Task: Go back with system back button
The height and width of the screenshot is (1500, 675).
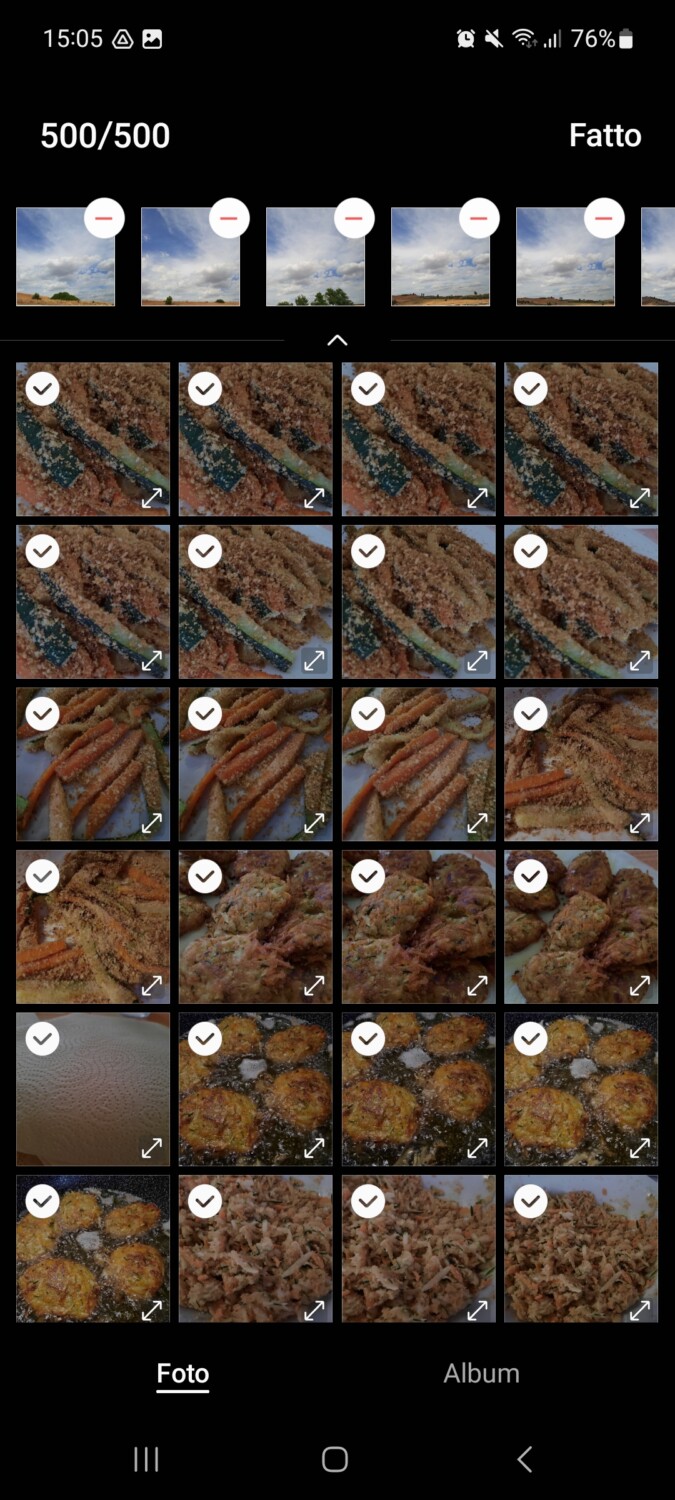Action: click(524, 1459)
